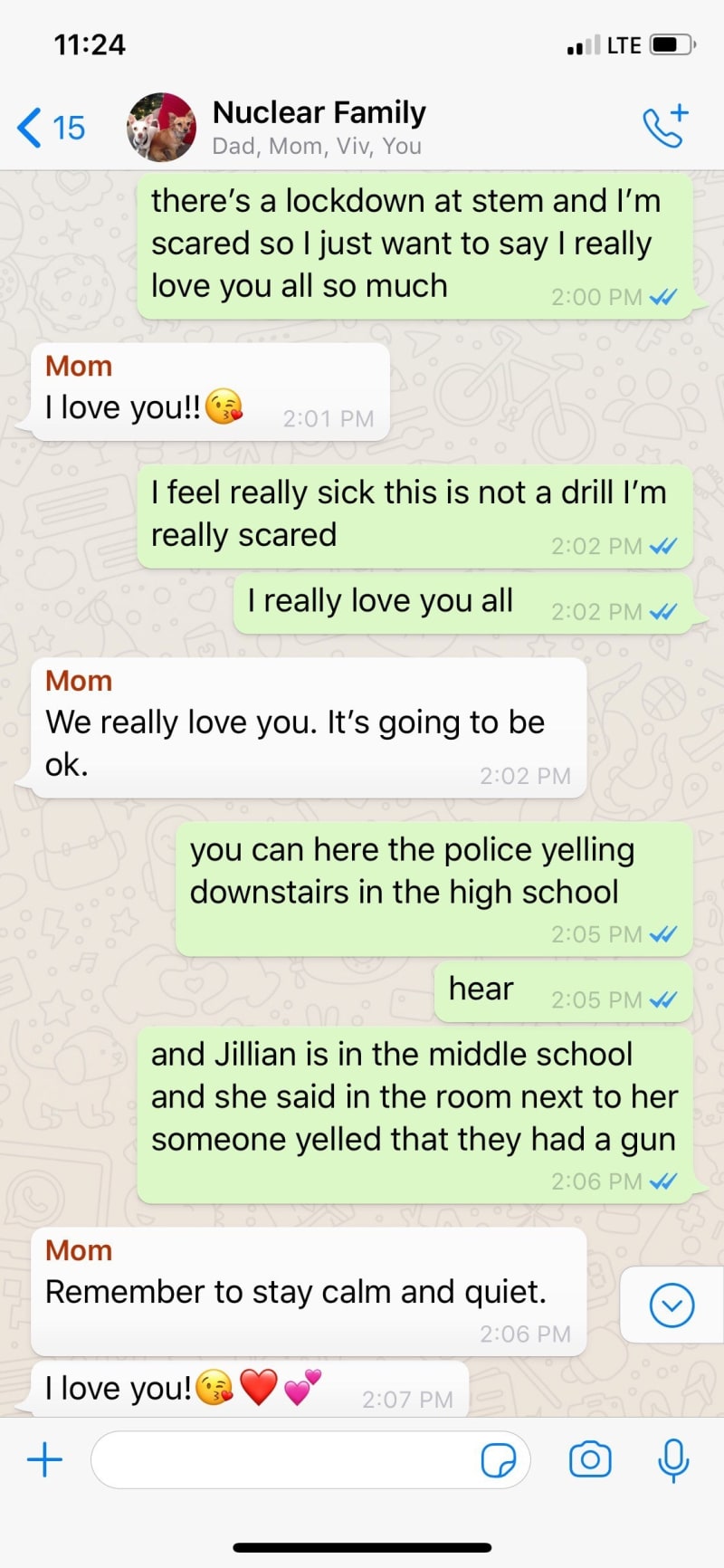Screen dimensions: 724x1568
Task: Open the camera to send a photo
Action: pyautogui.click(x=590, y=1459)
